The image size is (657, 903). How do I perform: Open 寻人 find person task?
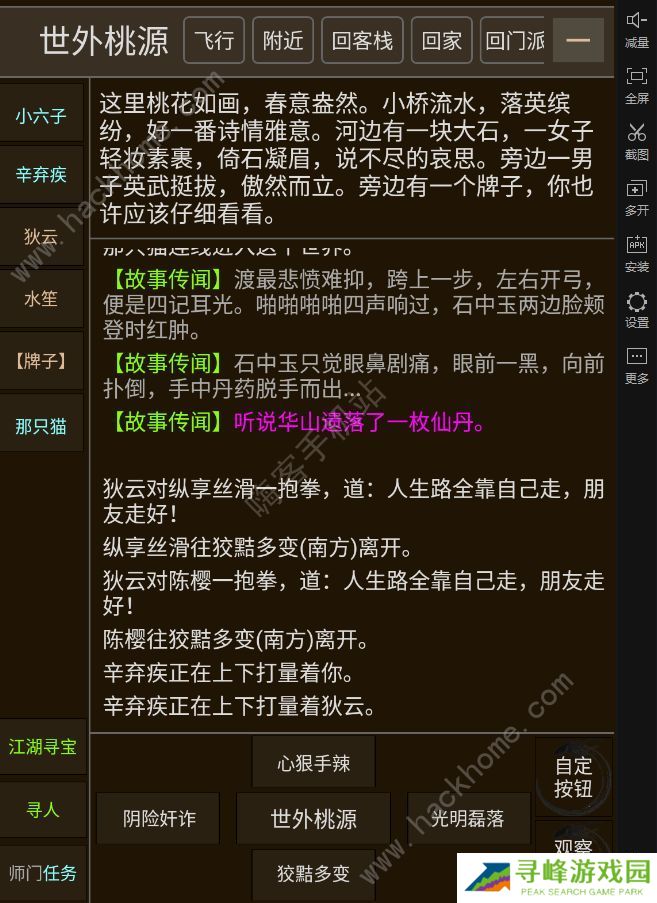tap(43, 809)
